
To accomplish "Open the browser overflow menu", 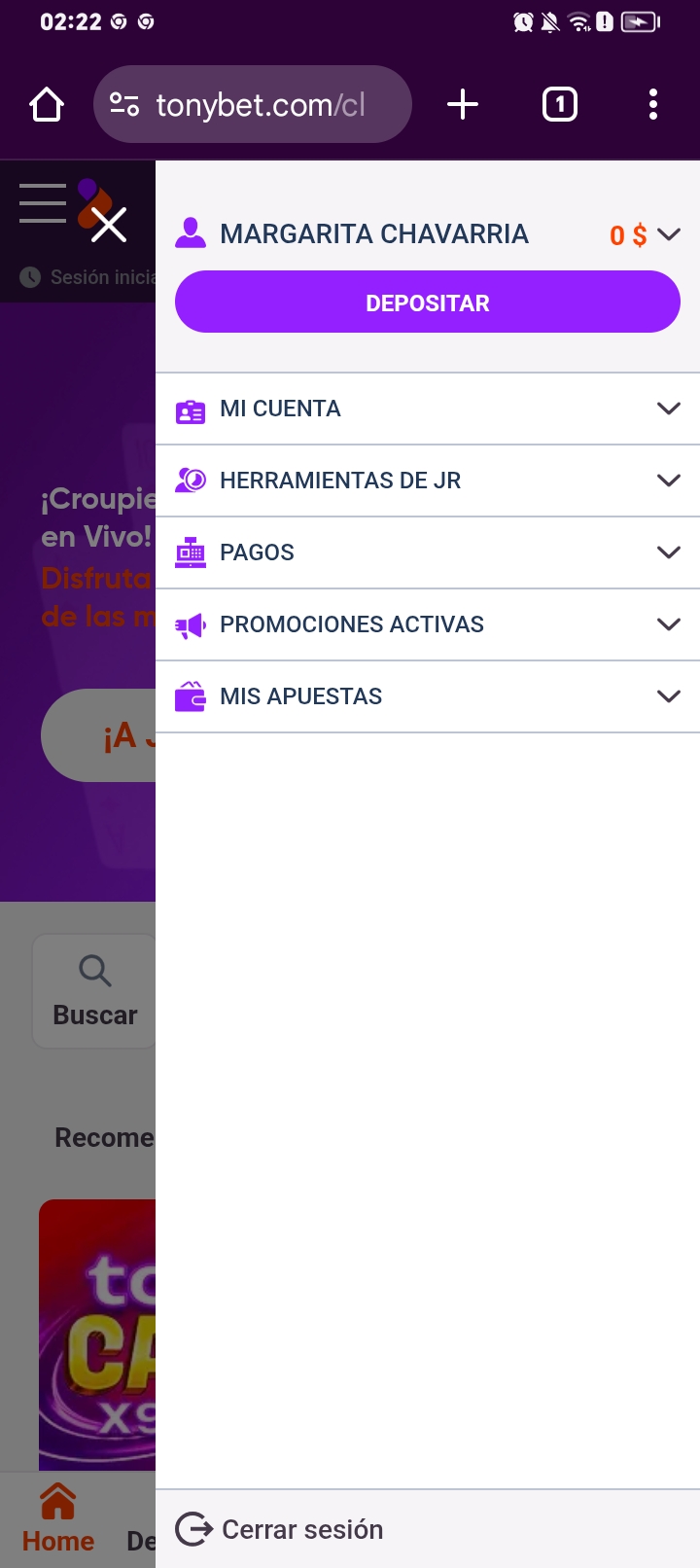I will click(x=653, y=104).
